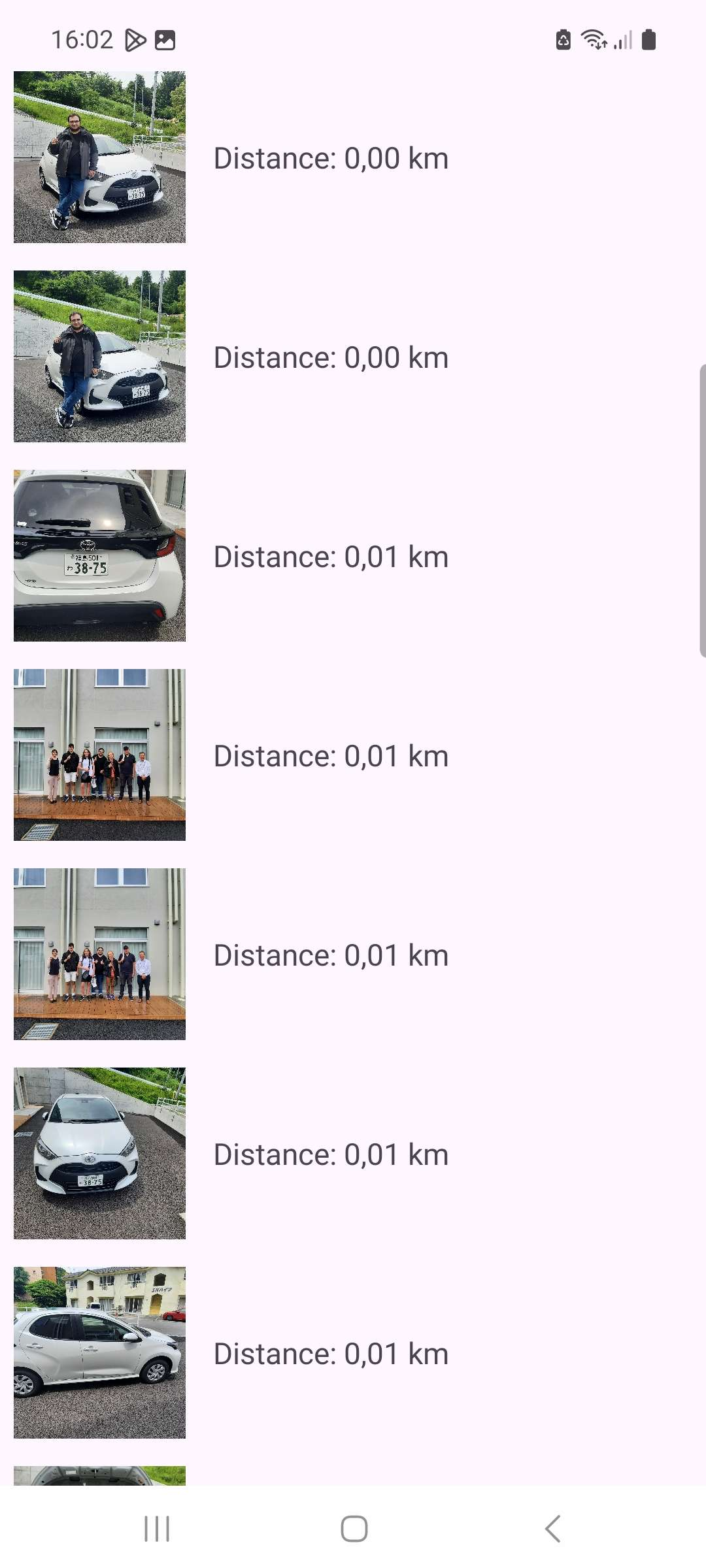706x1568 pixels.
Task: Return to the home screen
Action: coord(354,1529)
